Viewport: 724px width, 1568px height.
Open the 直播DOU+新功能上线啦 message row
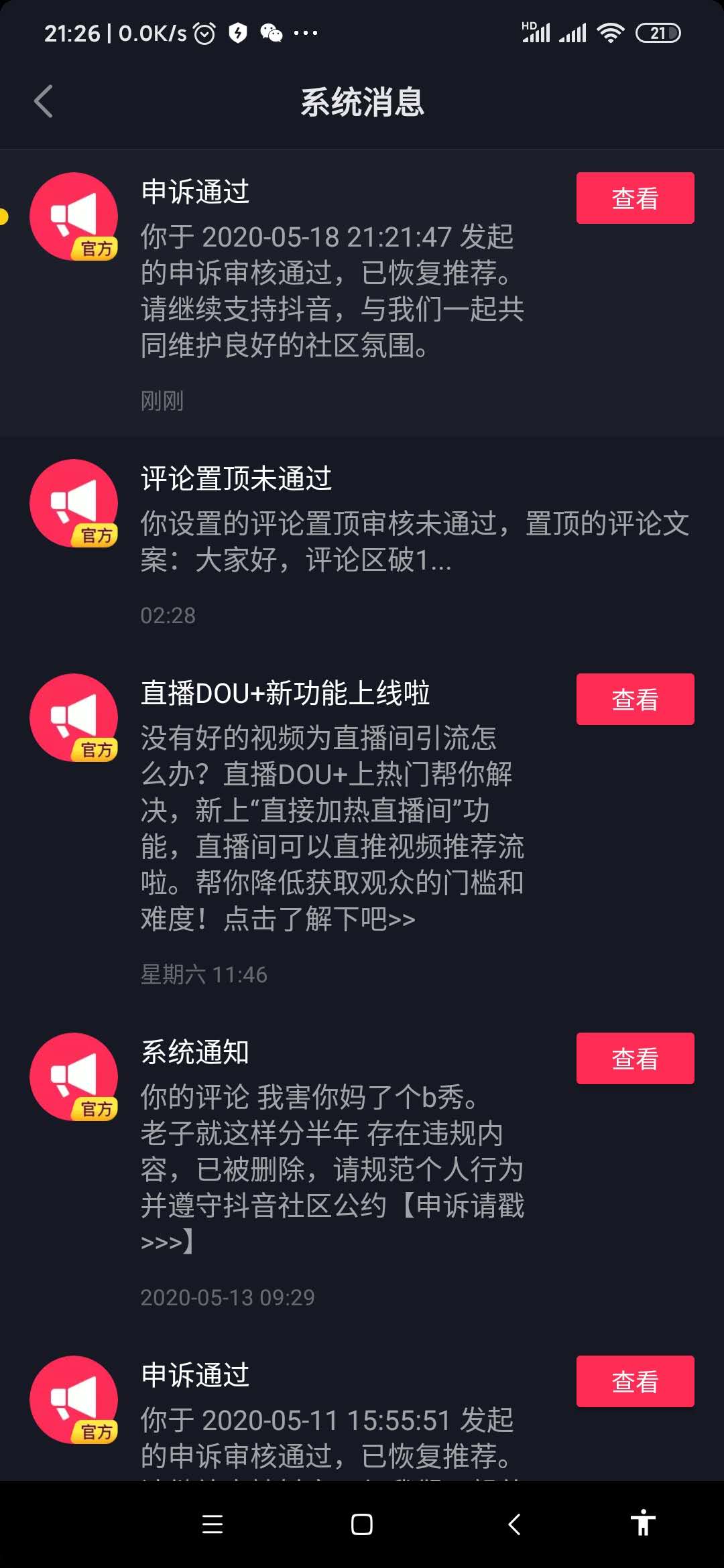tap(362, 831)
